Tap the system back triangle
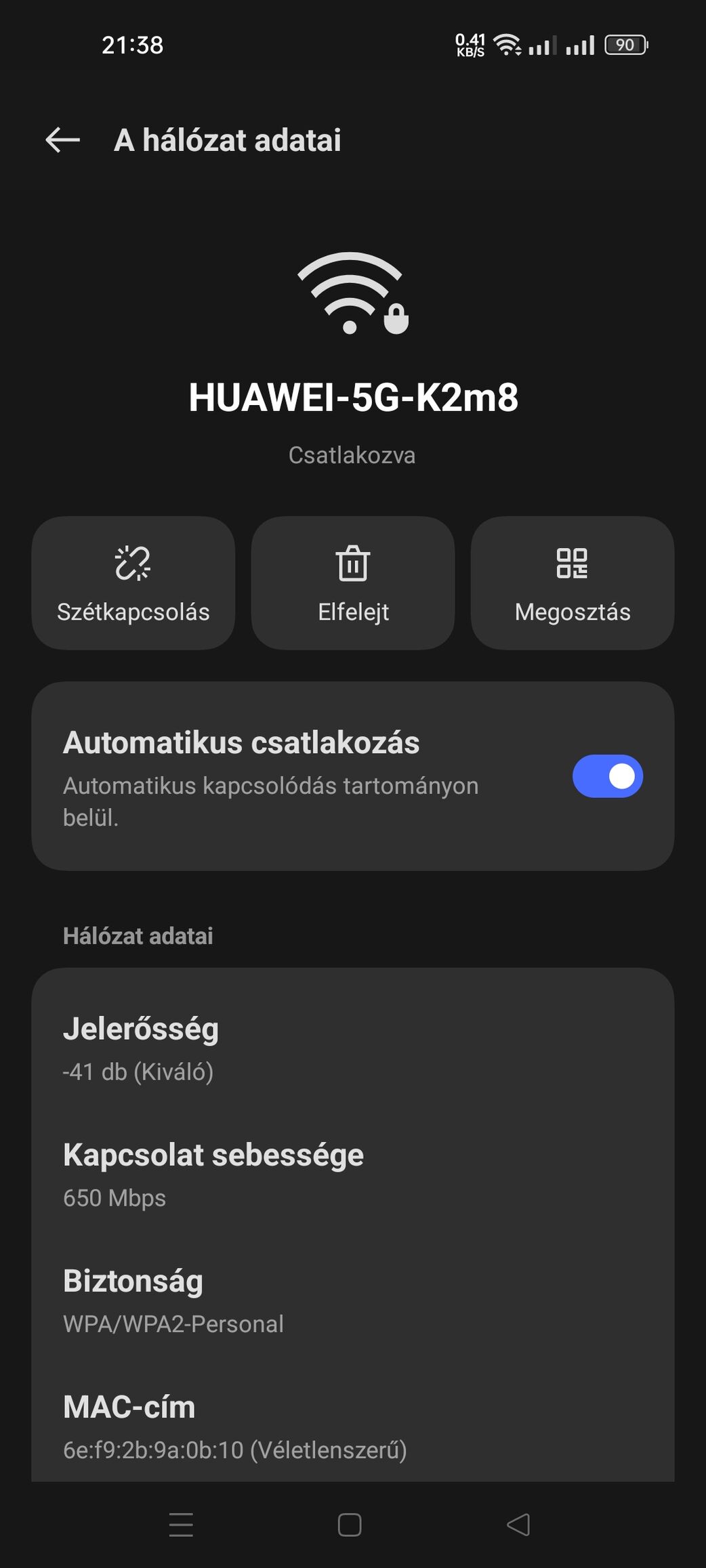 518,1525
